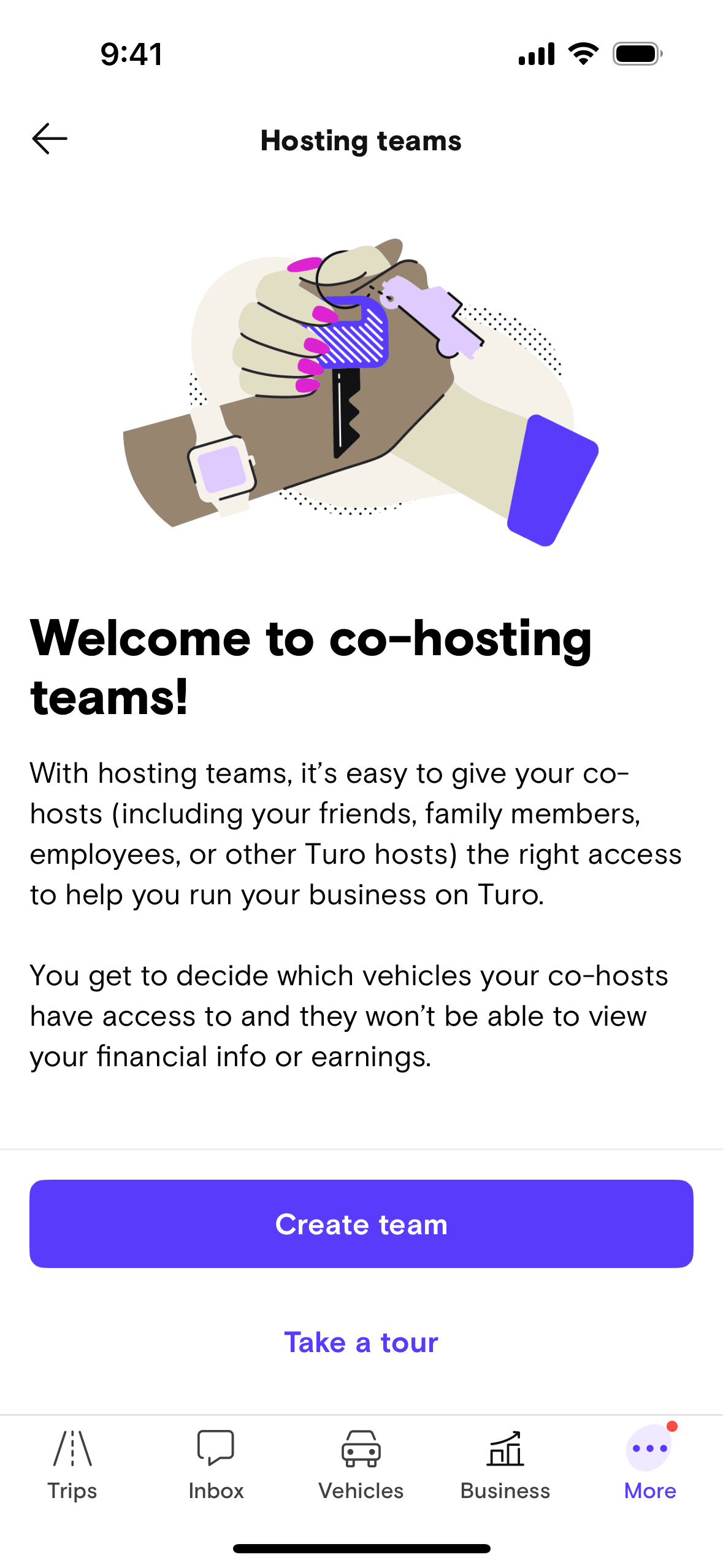The image size is (723, 1568).
Task: Open the Take a tour link
Action: (361, 1342)
